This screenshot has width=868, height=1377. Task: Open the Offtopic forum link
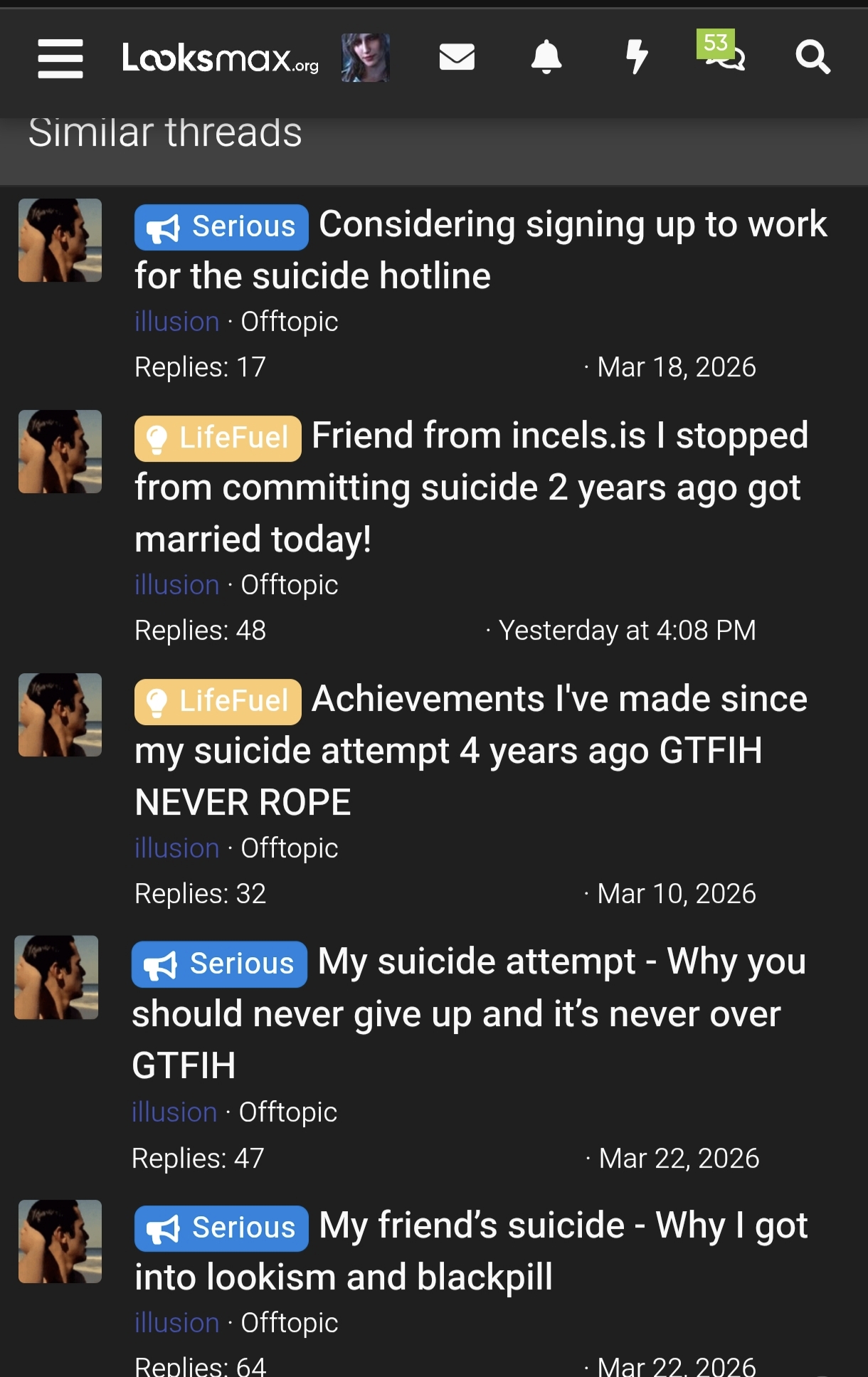(288, 322)
